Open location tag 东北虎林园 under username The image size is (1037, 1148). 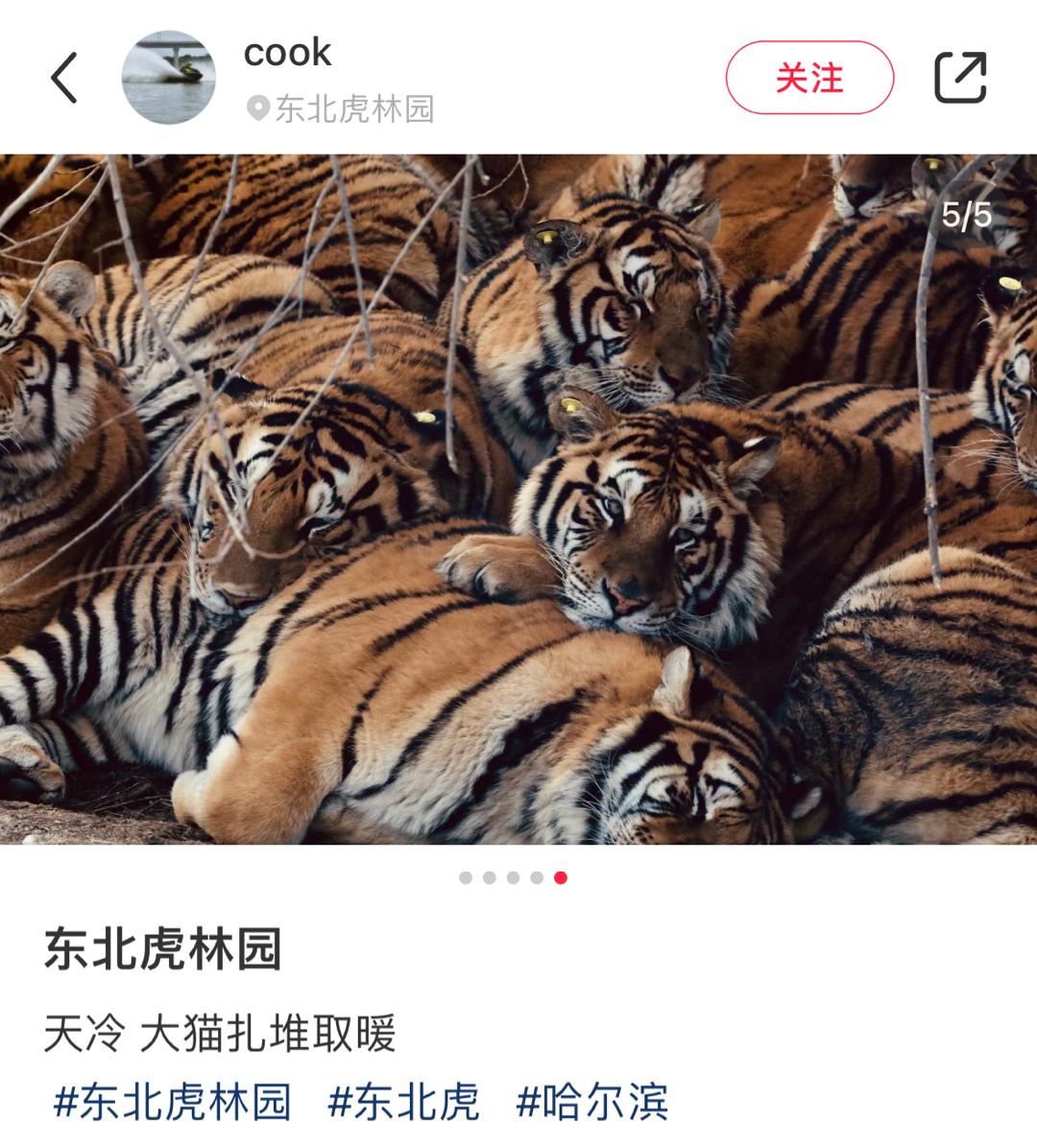(342, 108)
